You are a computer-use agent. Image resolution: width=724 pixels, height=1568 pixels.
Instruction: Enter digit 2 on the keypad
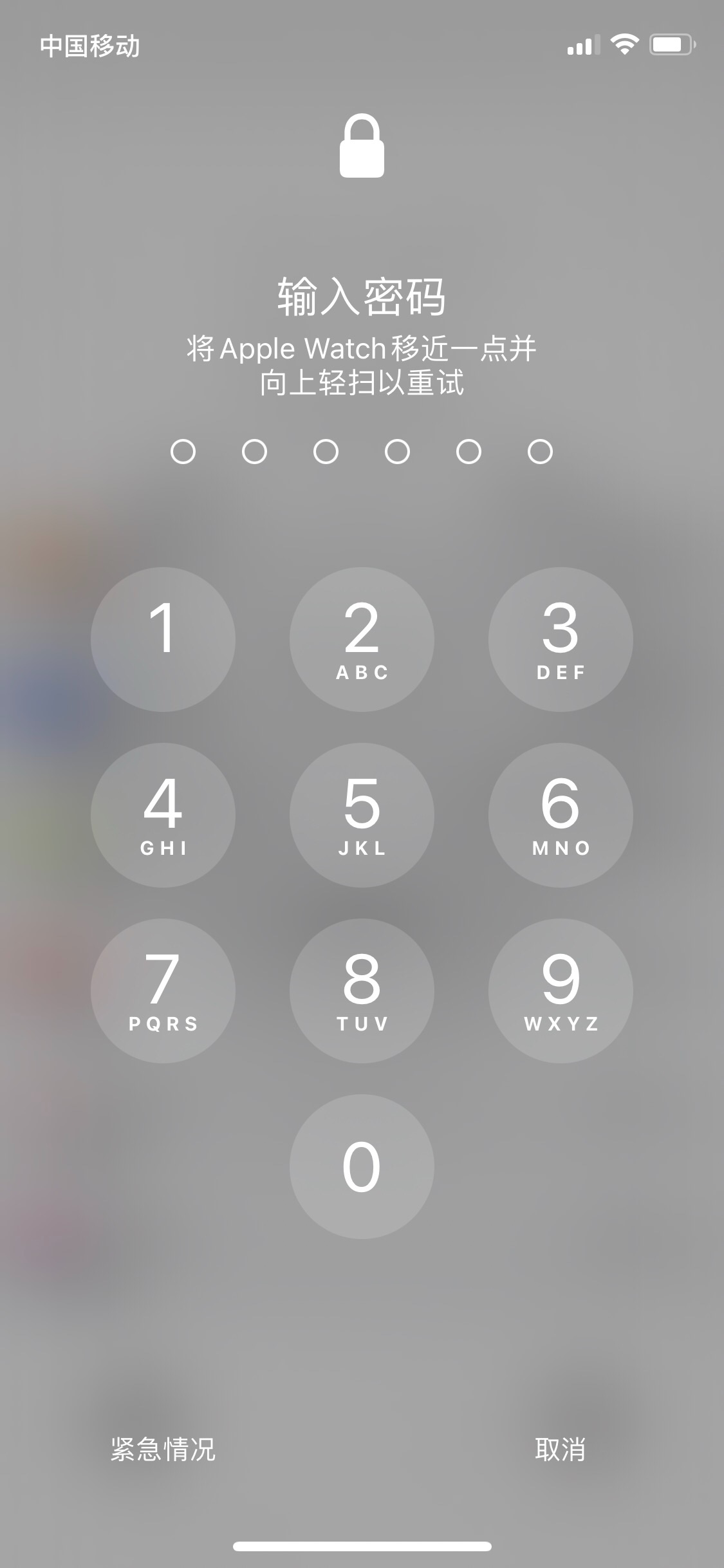tap(362, 639)
